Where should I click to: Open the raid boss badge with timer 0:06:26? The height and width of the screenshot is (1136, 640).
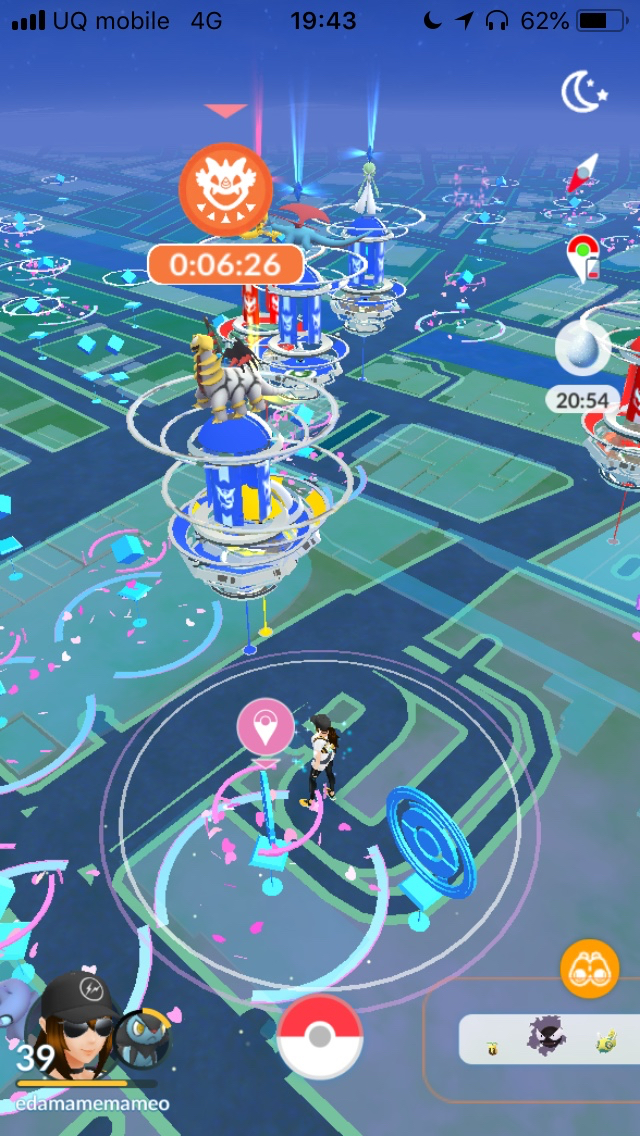click(x=225, y=190)
